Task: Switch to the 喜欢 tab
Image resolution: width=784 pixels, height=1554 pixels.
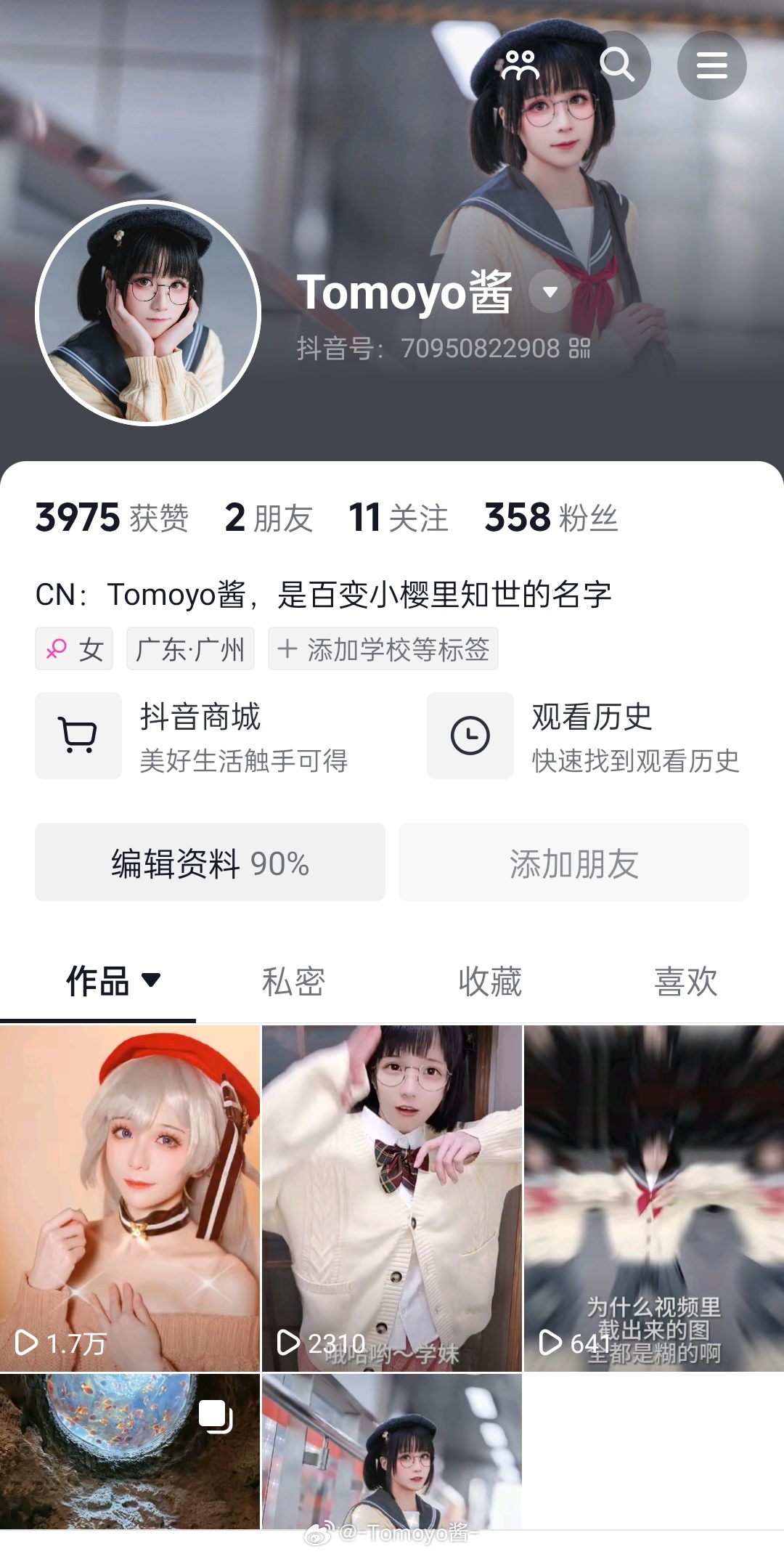Action: [x=685, y=982]
